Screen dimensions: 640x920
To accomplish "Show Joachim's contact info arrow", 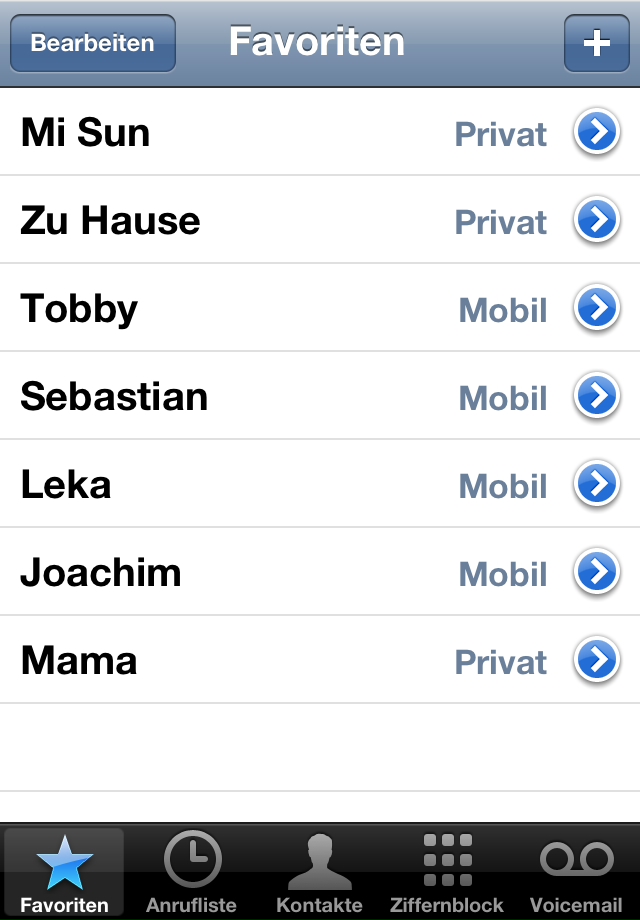I will [596, 573].
